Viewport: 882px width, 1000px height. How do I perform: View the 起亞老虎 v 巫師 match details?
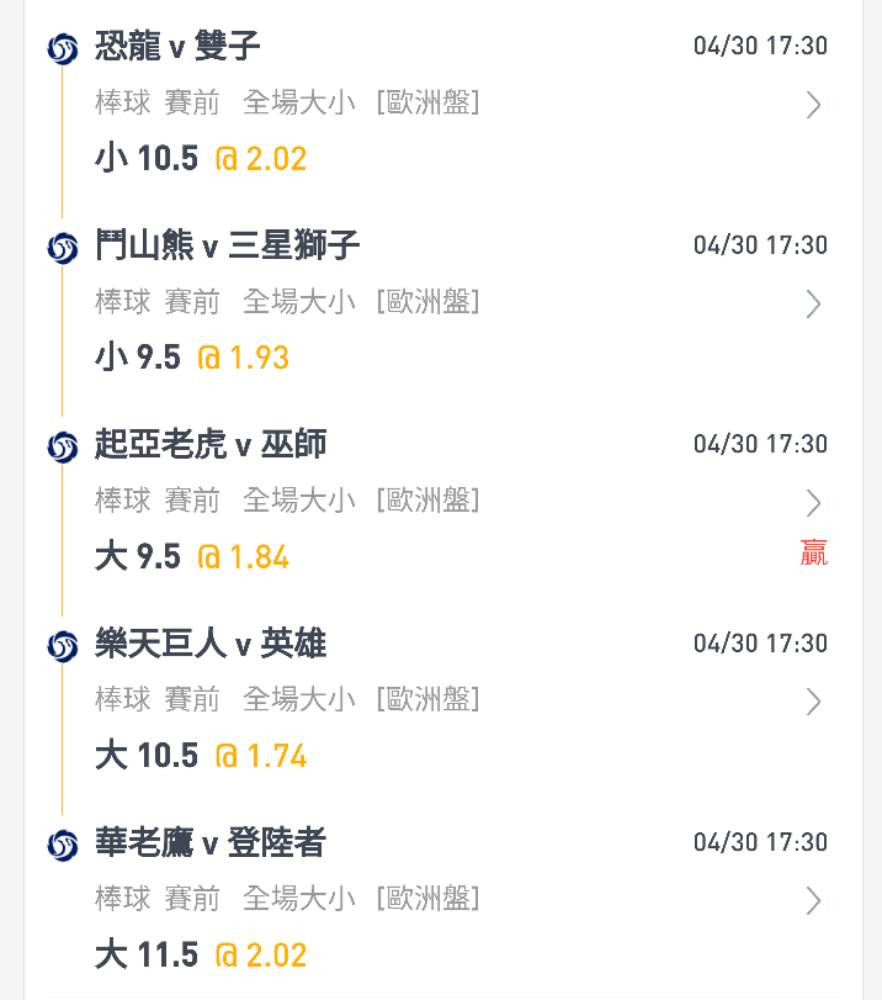click(x=813, y=502)
